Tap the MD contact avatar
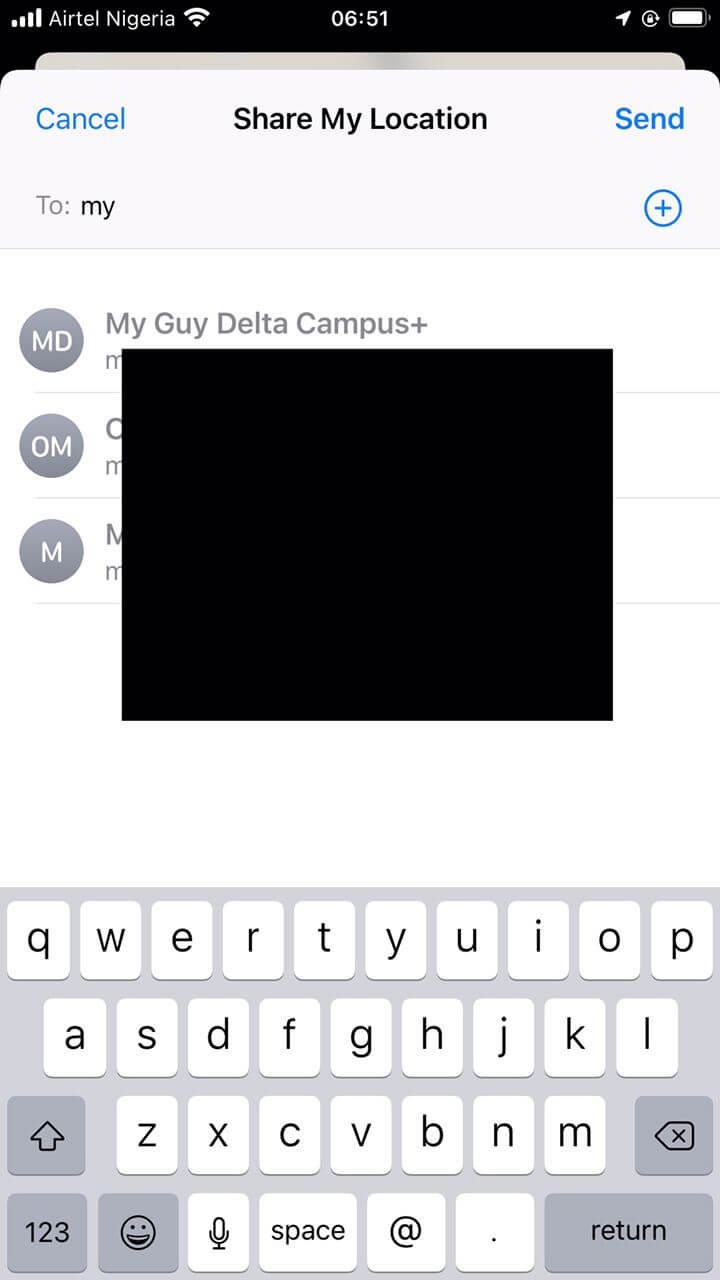The height and width of the screenshot is (1280, 720). [51, 340]
